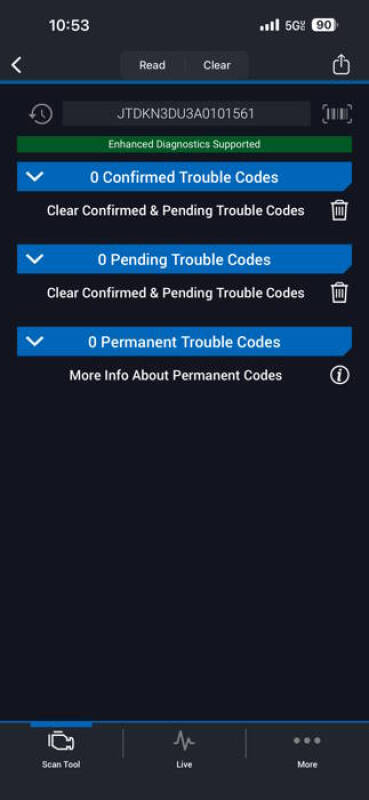The height and width of the screenshot is (800, 369).
Task: Collapse the Permanent Trouble Codes section
Action: point(35,341)
